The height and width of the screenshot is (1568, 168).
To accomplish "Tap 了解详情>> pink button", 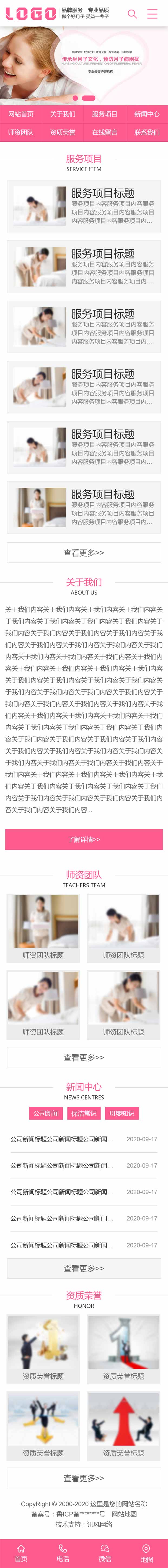I will pos(84,839).
